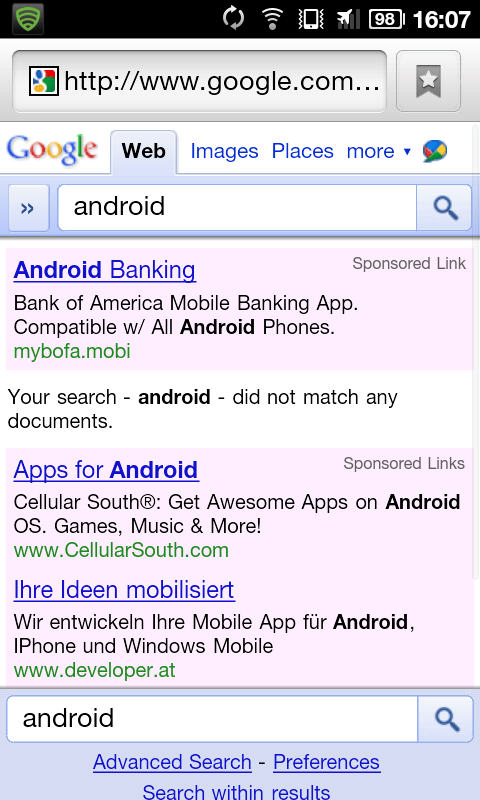Tap the top search magnifier button
The image size is (480, 800).
(x=444, y=208)
